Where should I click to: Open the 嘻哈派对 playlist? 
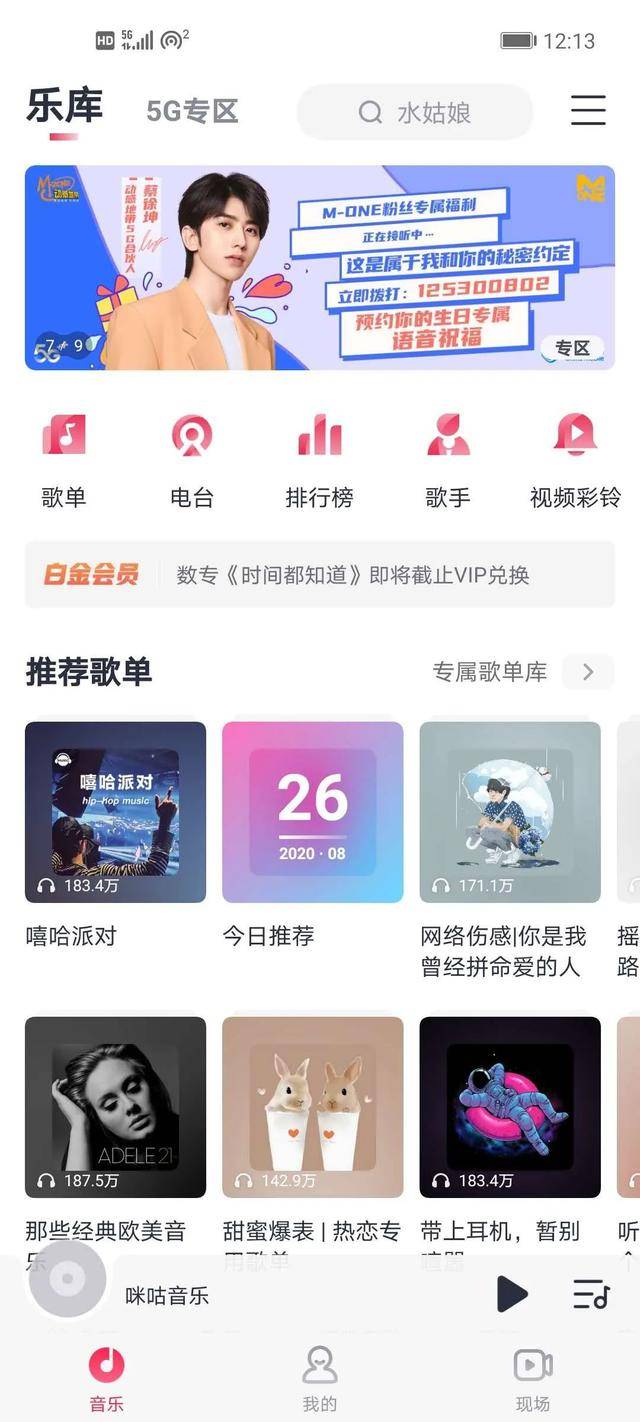point(115,812)
